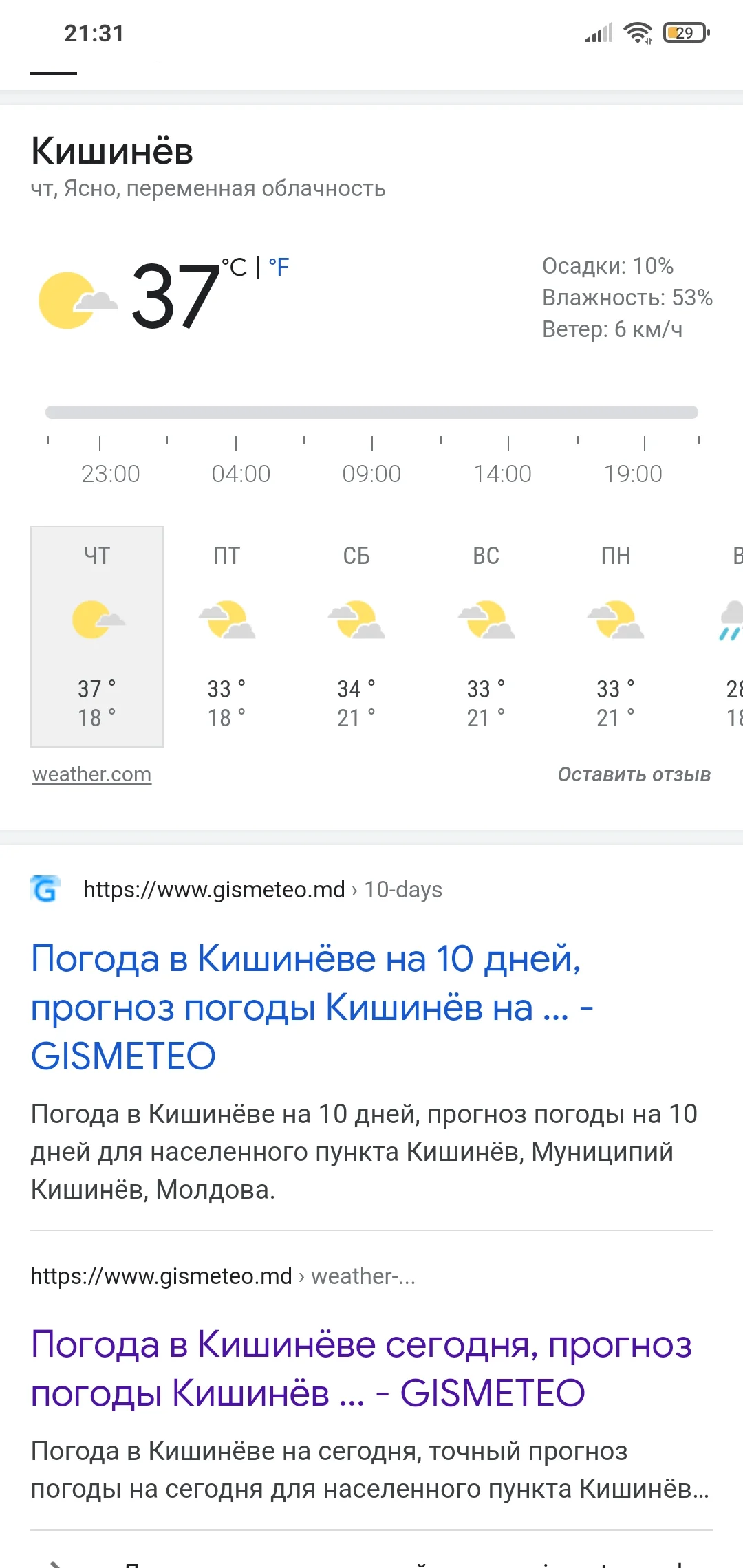743x1568 pixels.
Task: Click Friday's partly cloudy weather icon
Action: coord(227,619)
